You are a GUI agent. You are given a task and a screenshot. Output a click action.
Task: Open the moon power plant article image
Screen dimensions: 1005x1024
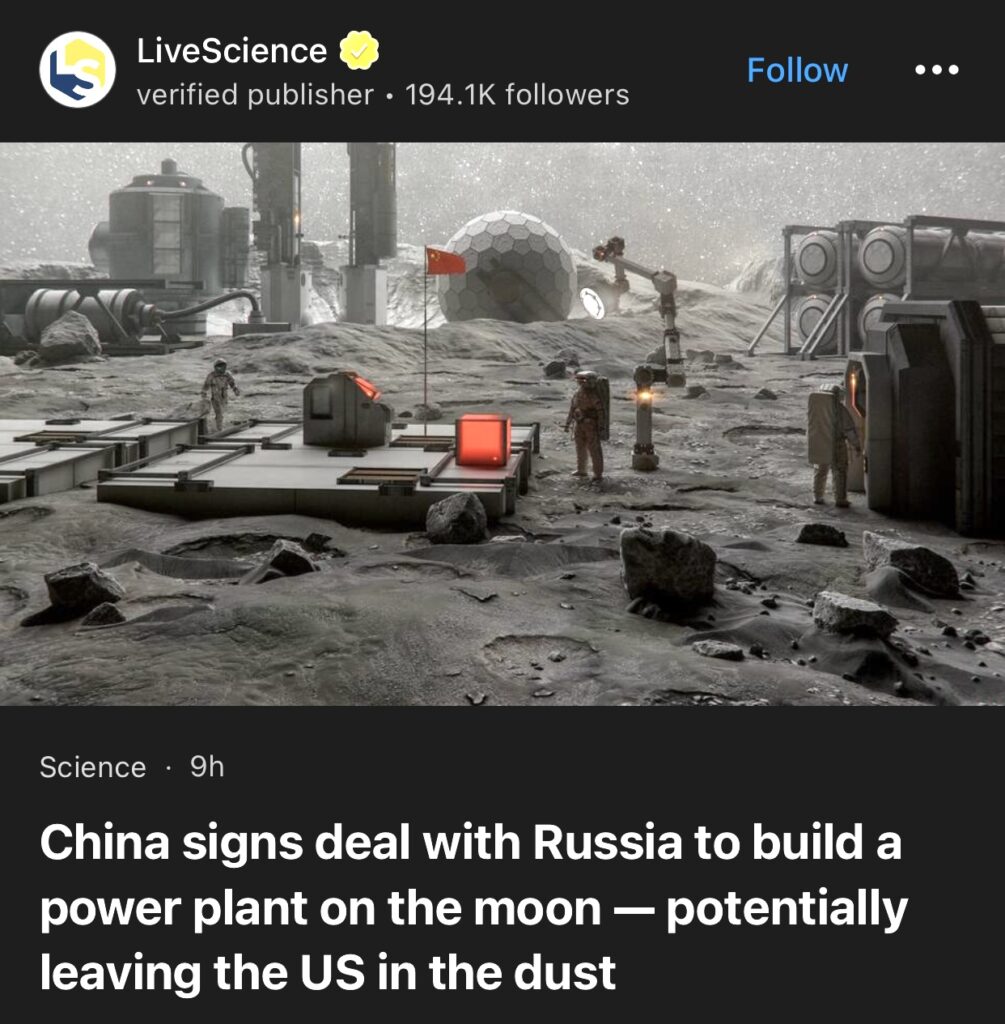(502, 424)
